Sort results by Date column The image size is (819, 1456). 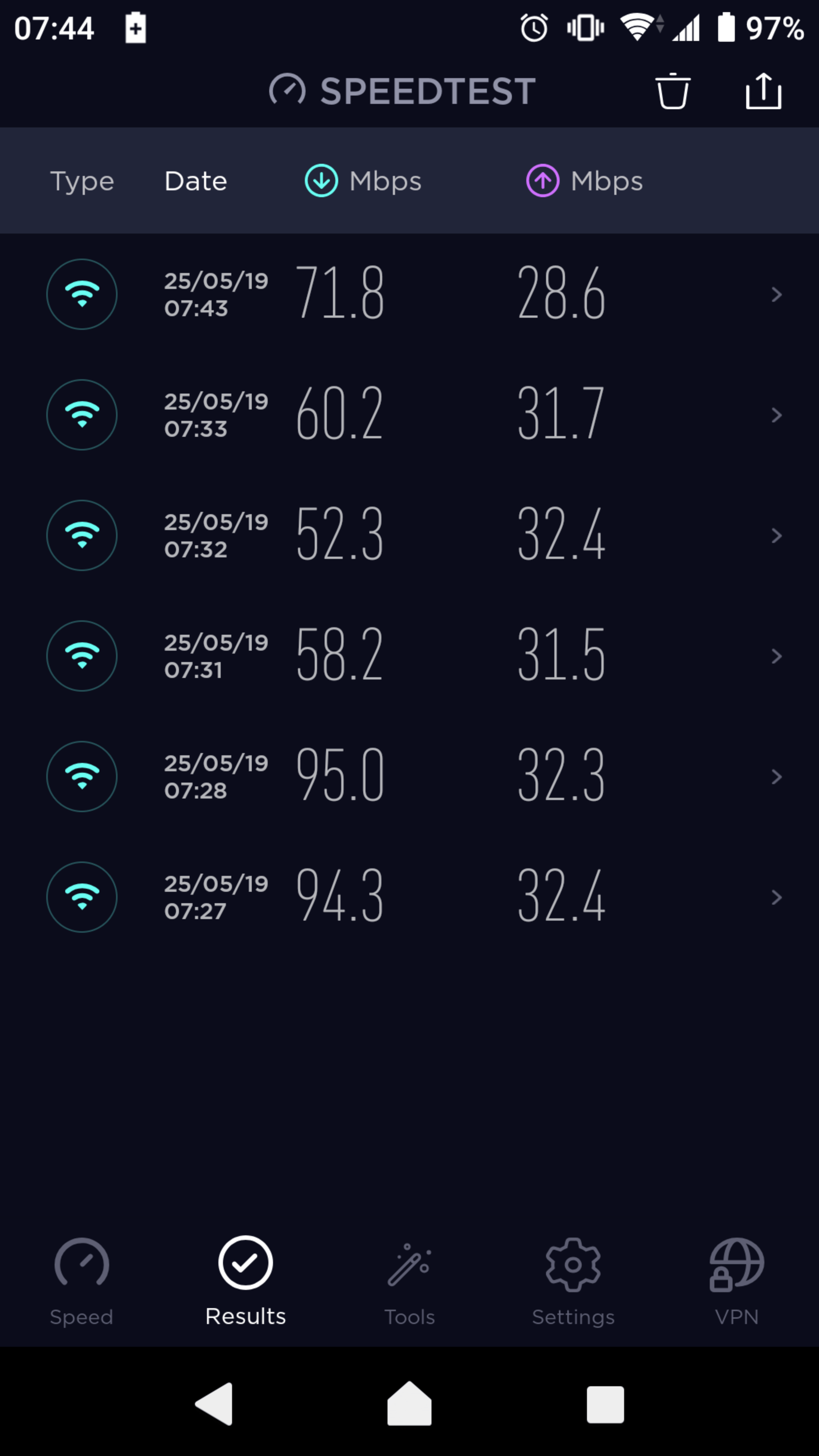point(196,182)
